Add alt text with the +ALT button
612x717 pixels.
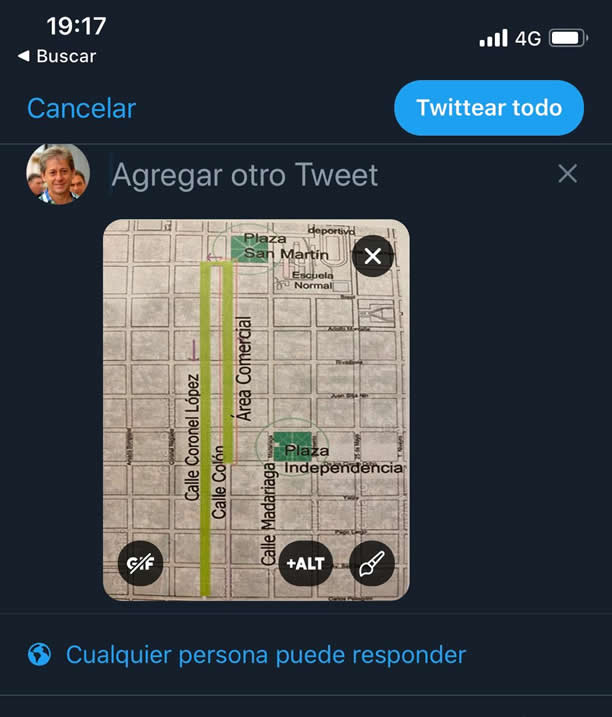[305, 563]
